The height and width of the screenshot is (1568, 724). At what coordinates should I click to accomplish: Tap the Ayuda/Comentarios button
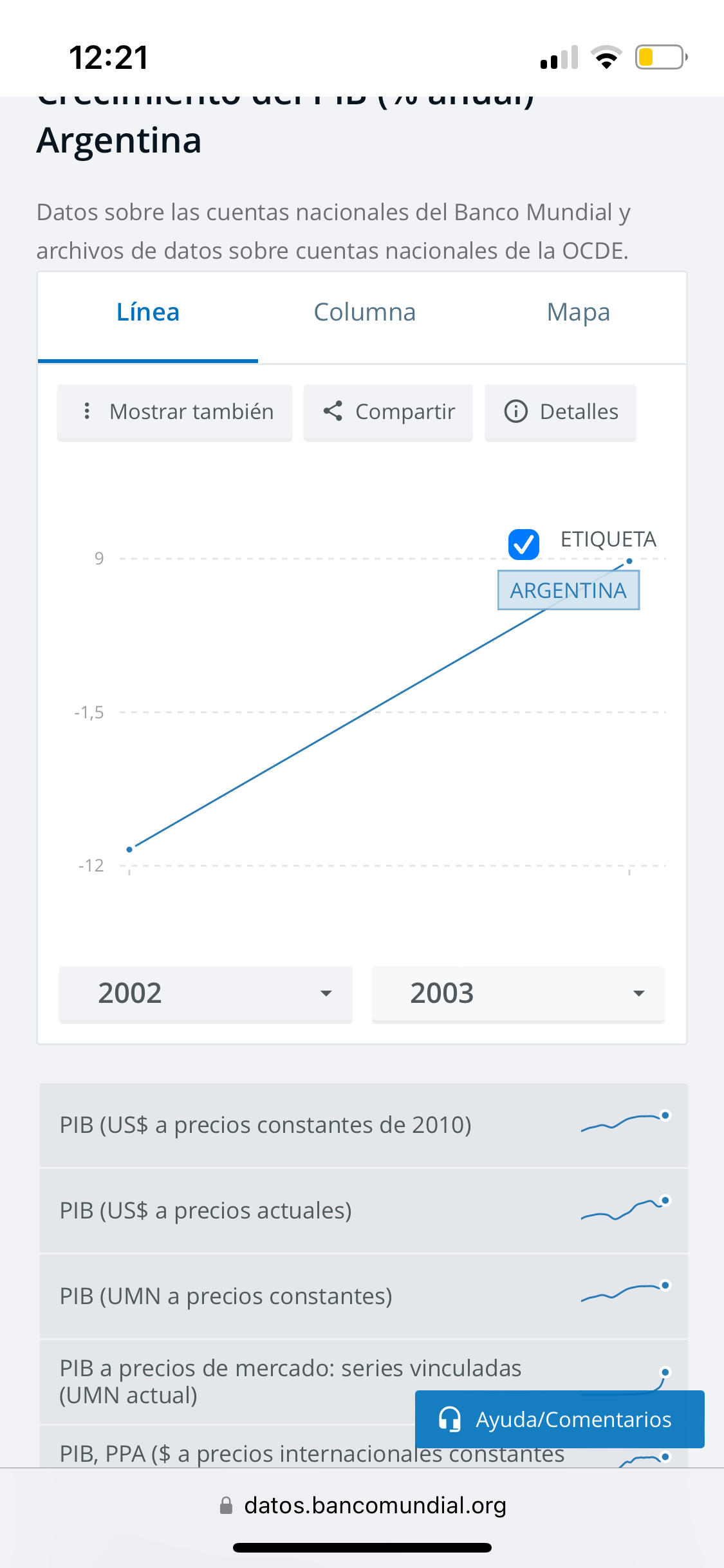(560, 1419)
